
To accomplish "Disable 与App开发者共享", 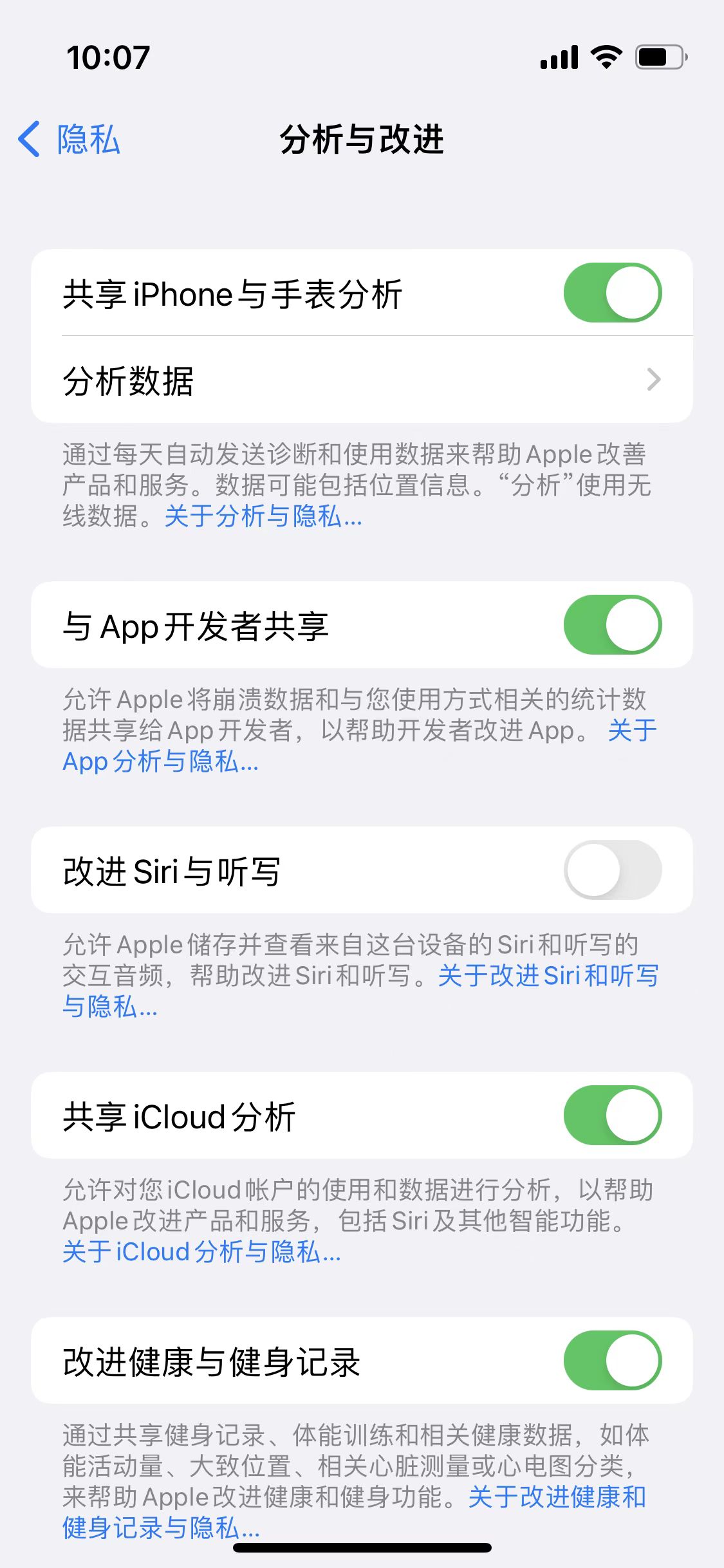I will pos(610,625).
